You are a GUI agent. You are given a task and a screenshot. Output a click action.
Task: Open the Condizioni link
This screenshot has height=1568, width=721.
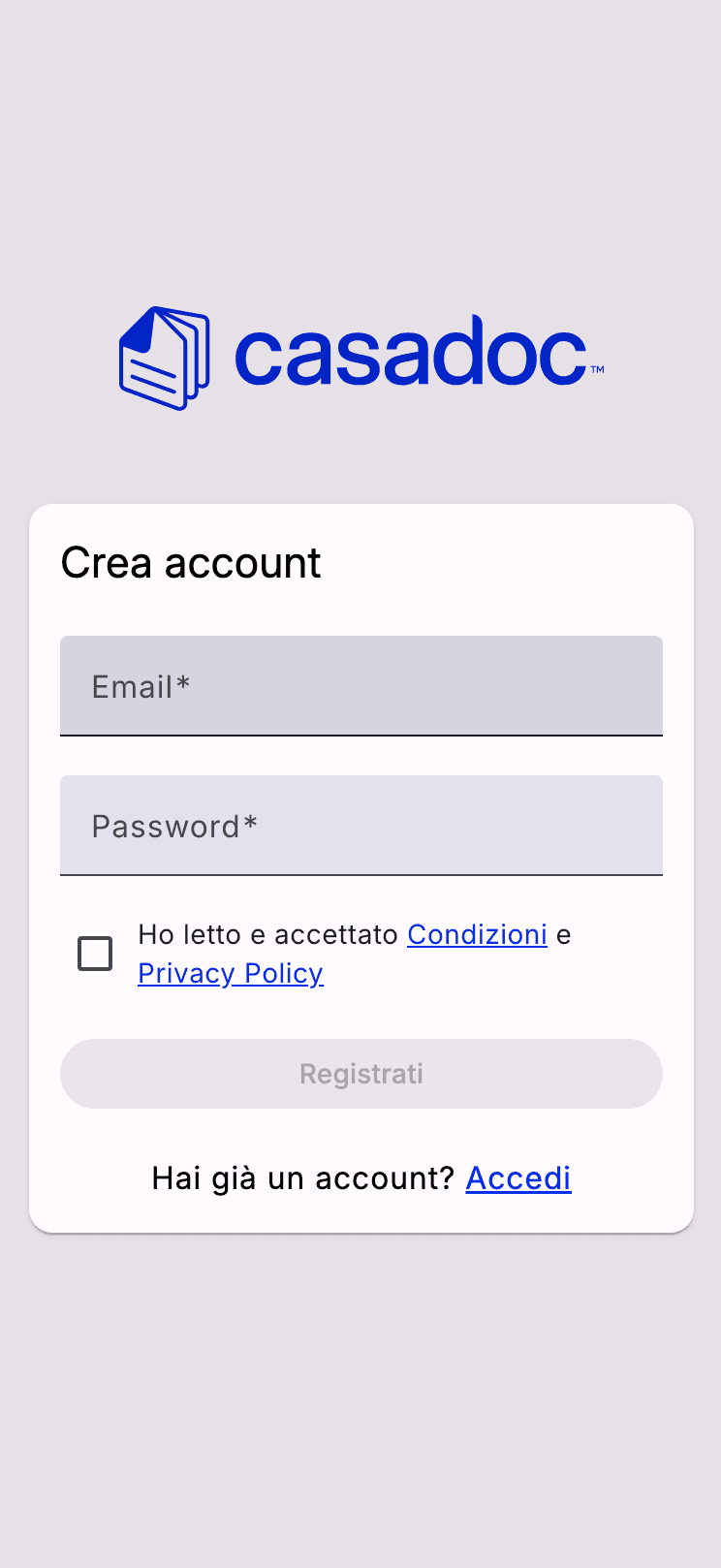pyautogui.click(x=478, y=934)
